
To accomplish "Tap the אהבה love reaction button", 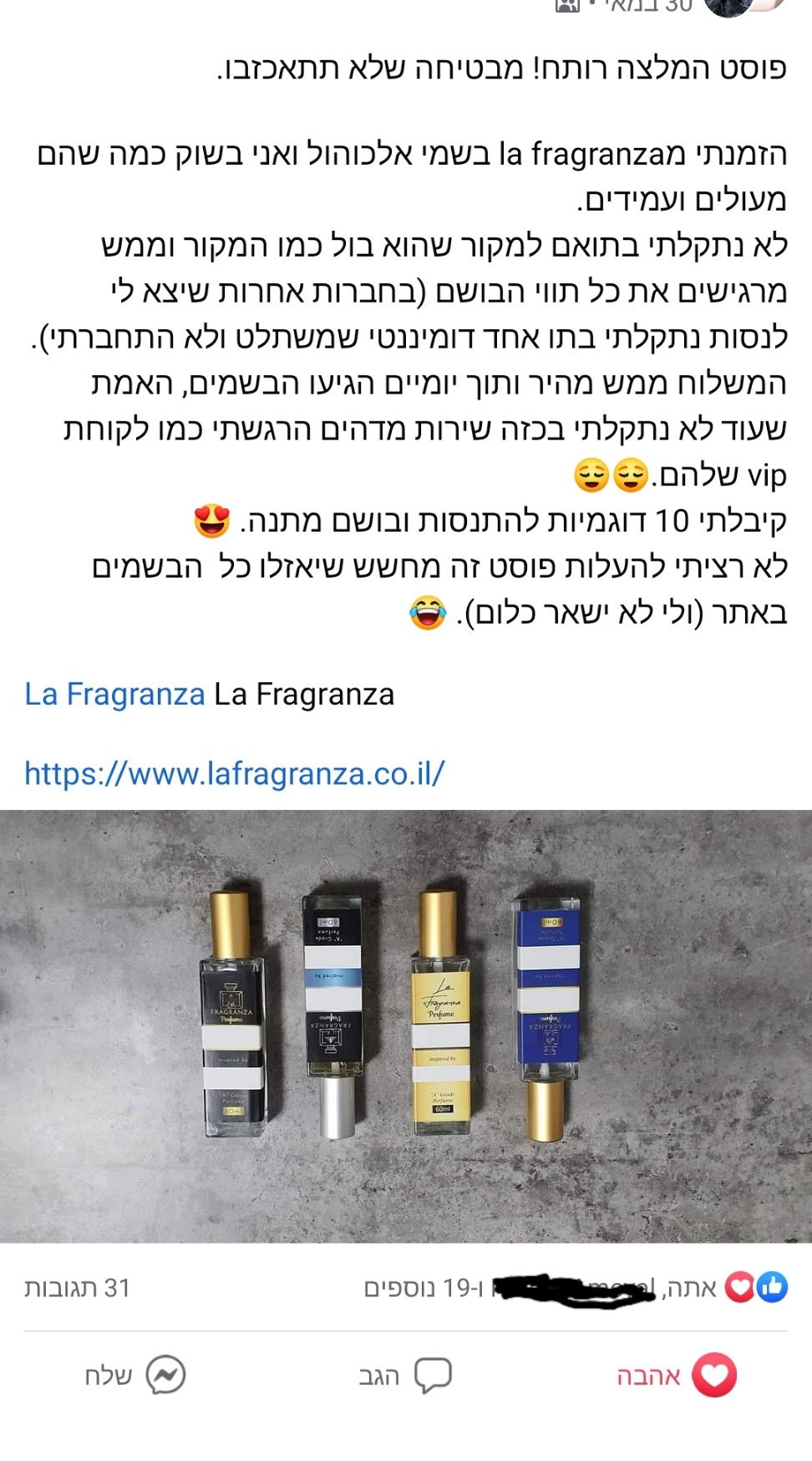I will pyautogui.click(x=677, y=1375).
